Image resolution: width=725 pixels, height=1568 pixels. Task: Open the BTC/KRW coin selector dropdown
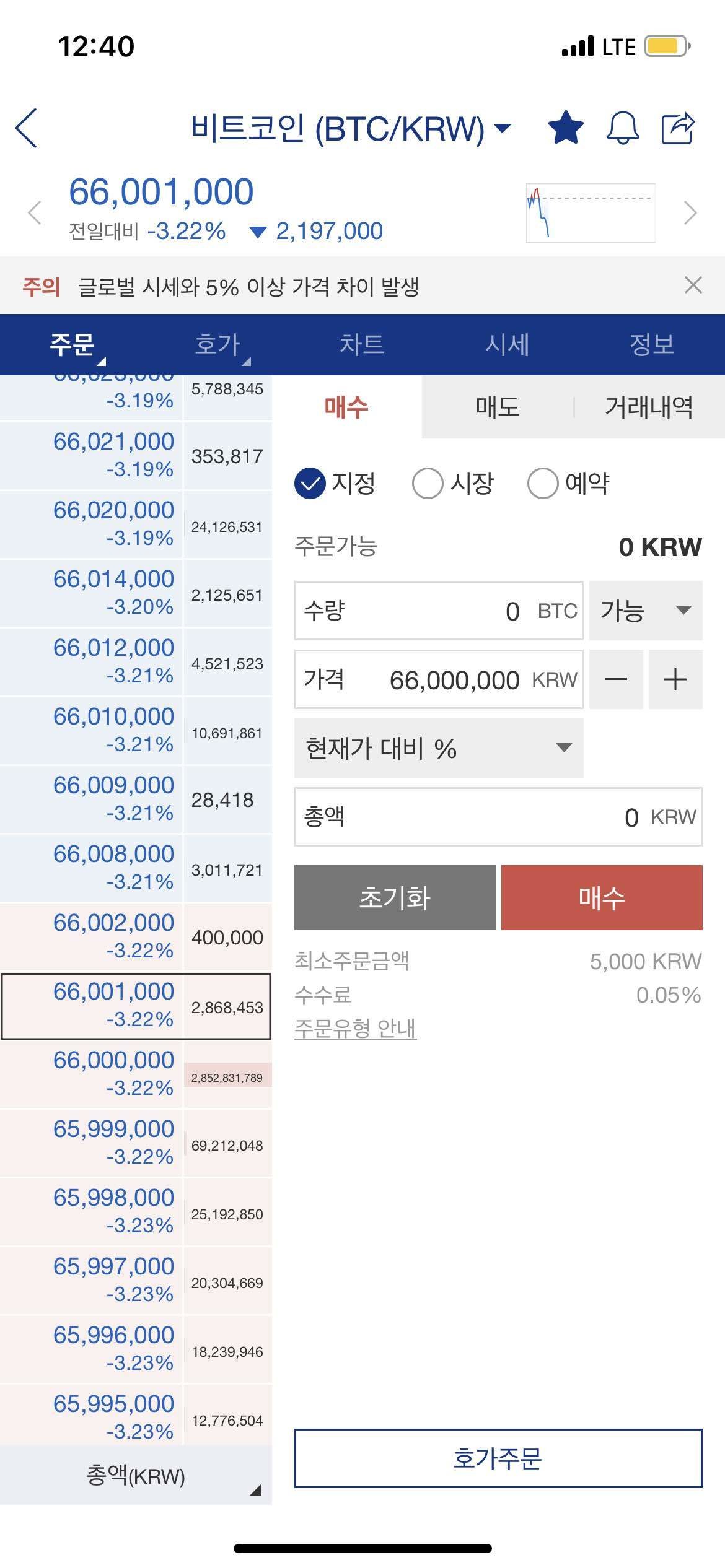point(504,128)
